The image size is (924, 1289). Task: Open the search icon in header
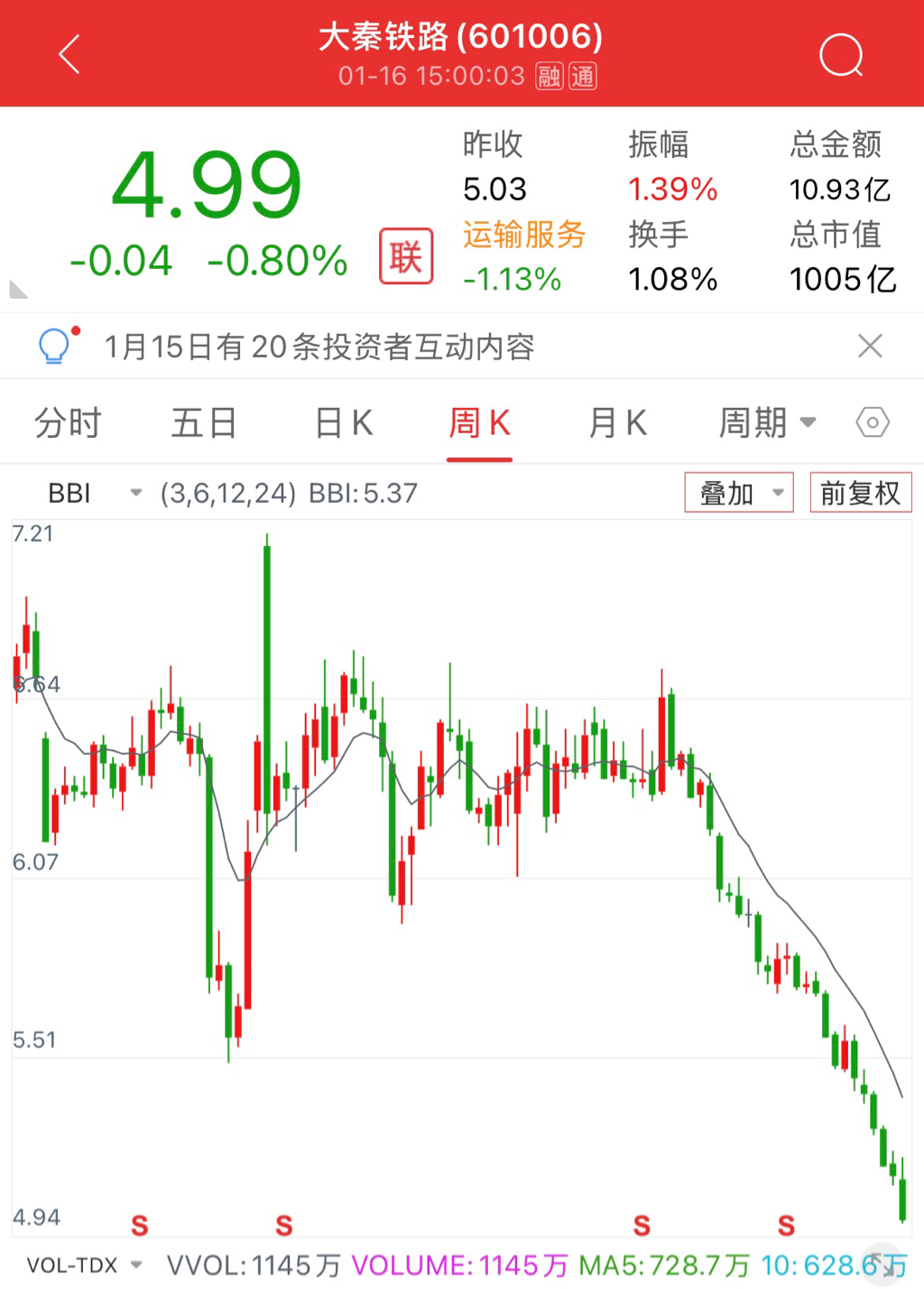point(841,55)
